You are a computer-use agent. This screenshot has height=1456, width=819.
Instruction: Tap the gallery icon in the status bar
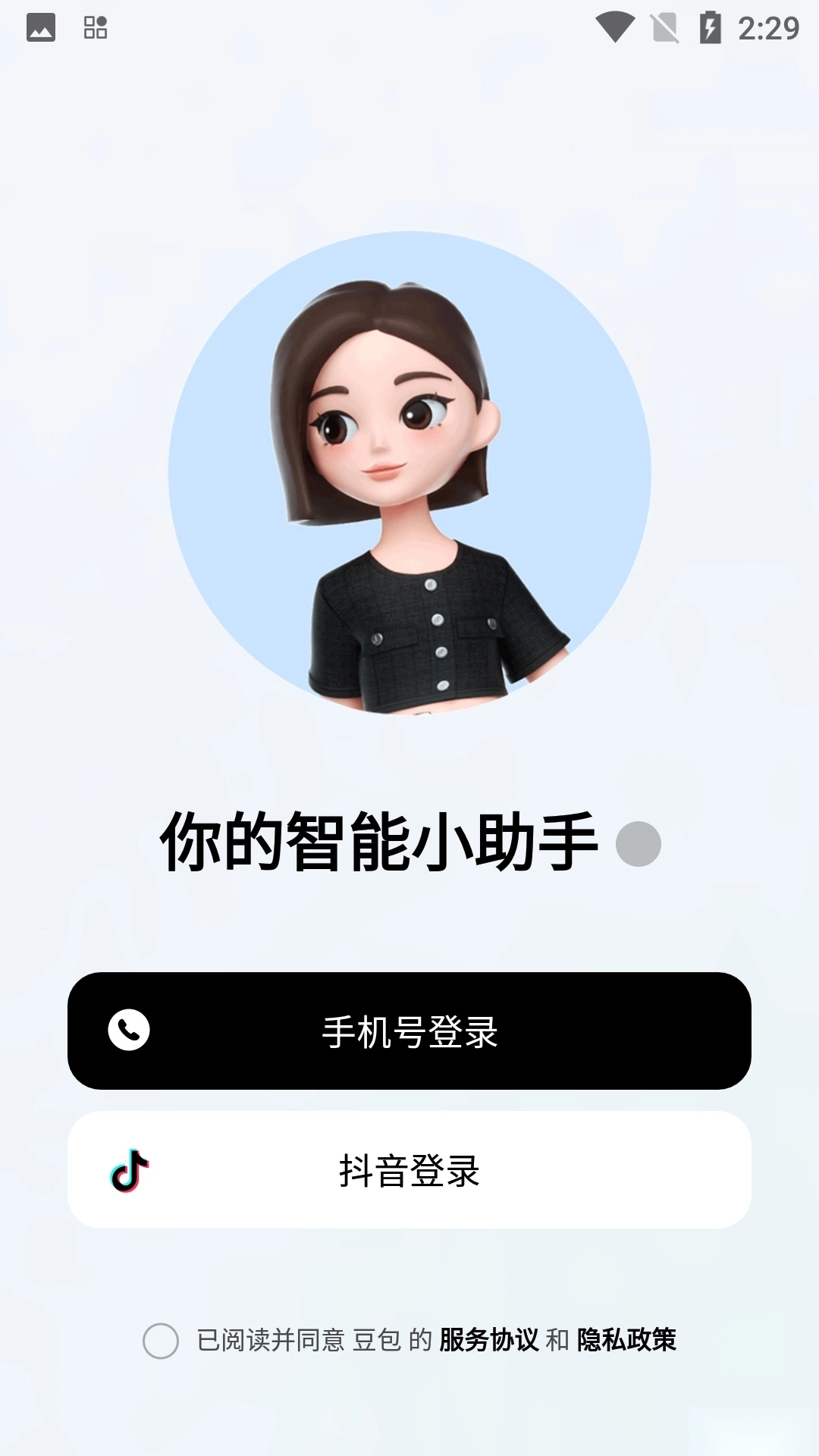point(42,27)
